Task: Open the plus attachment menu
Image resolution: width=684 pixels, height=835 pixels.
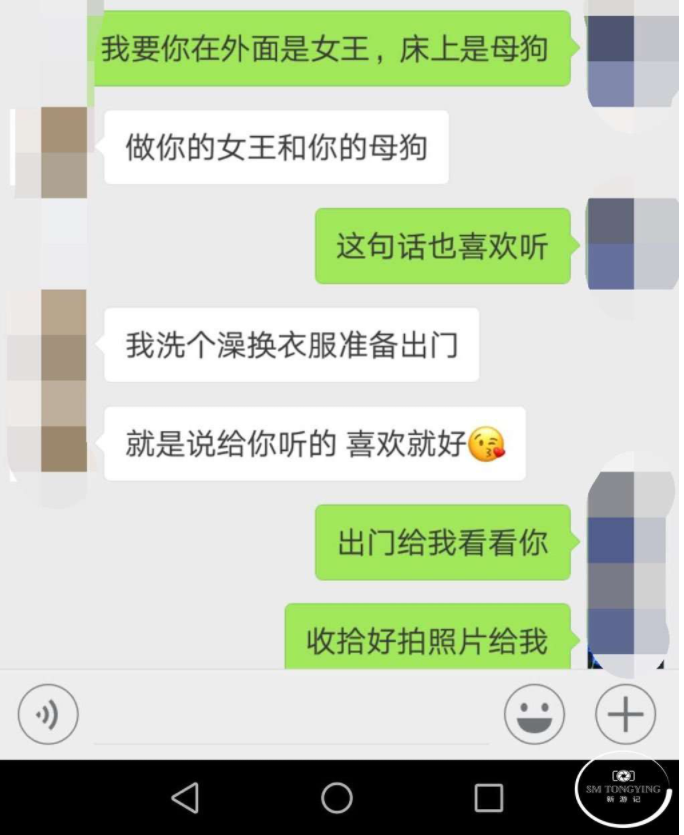Action: (625, 714)
